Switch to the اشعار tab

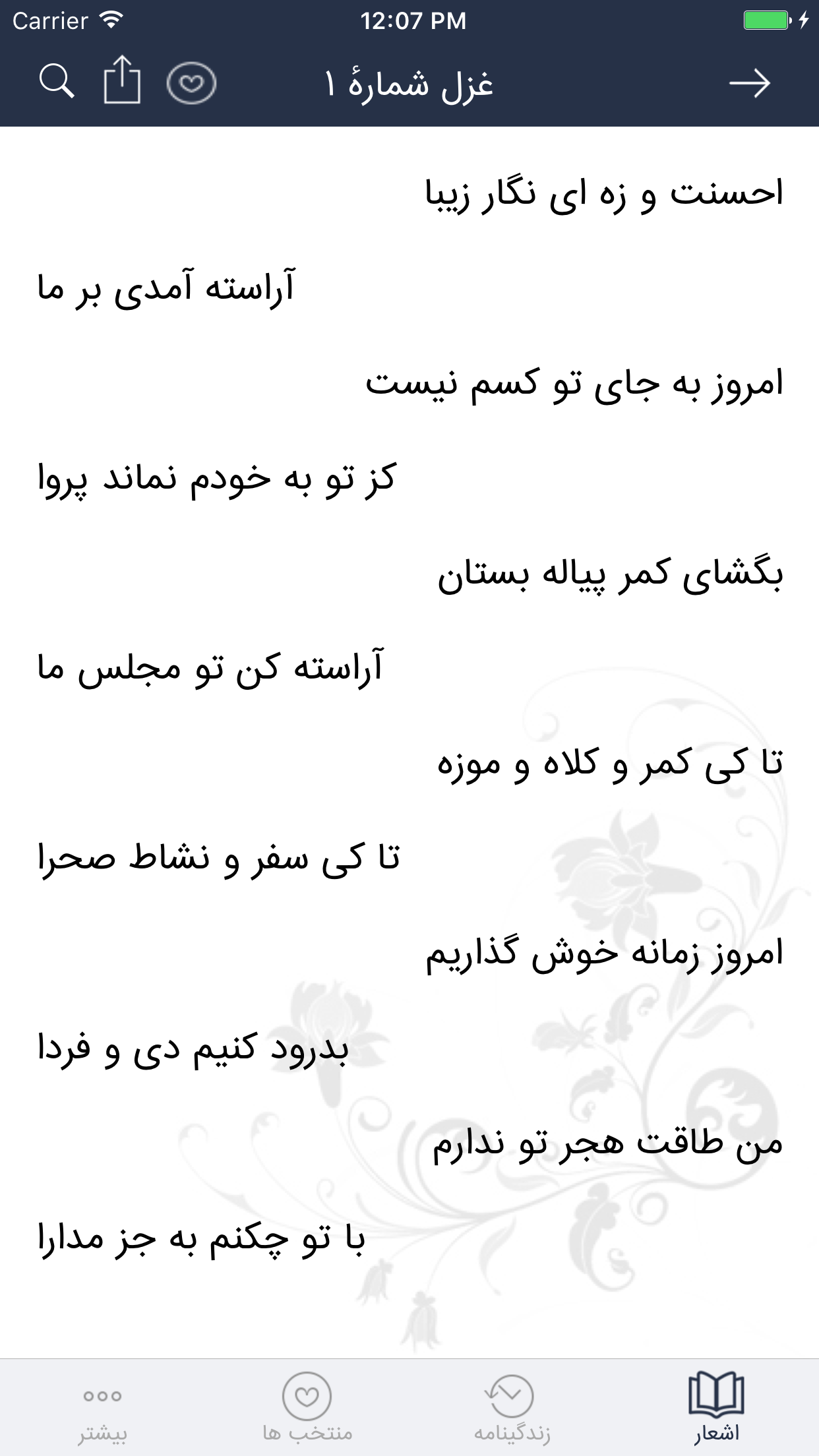pyautogui.click(x=716, y=1407)
